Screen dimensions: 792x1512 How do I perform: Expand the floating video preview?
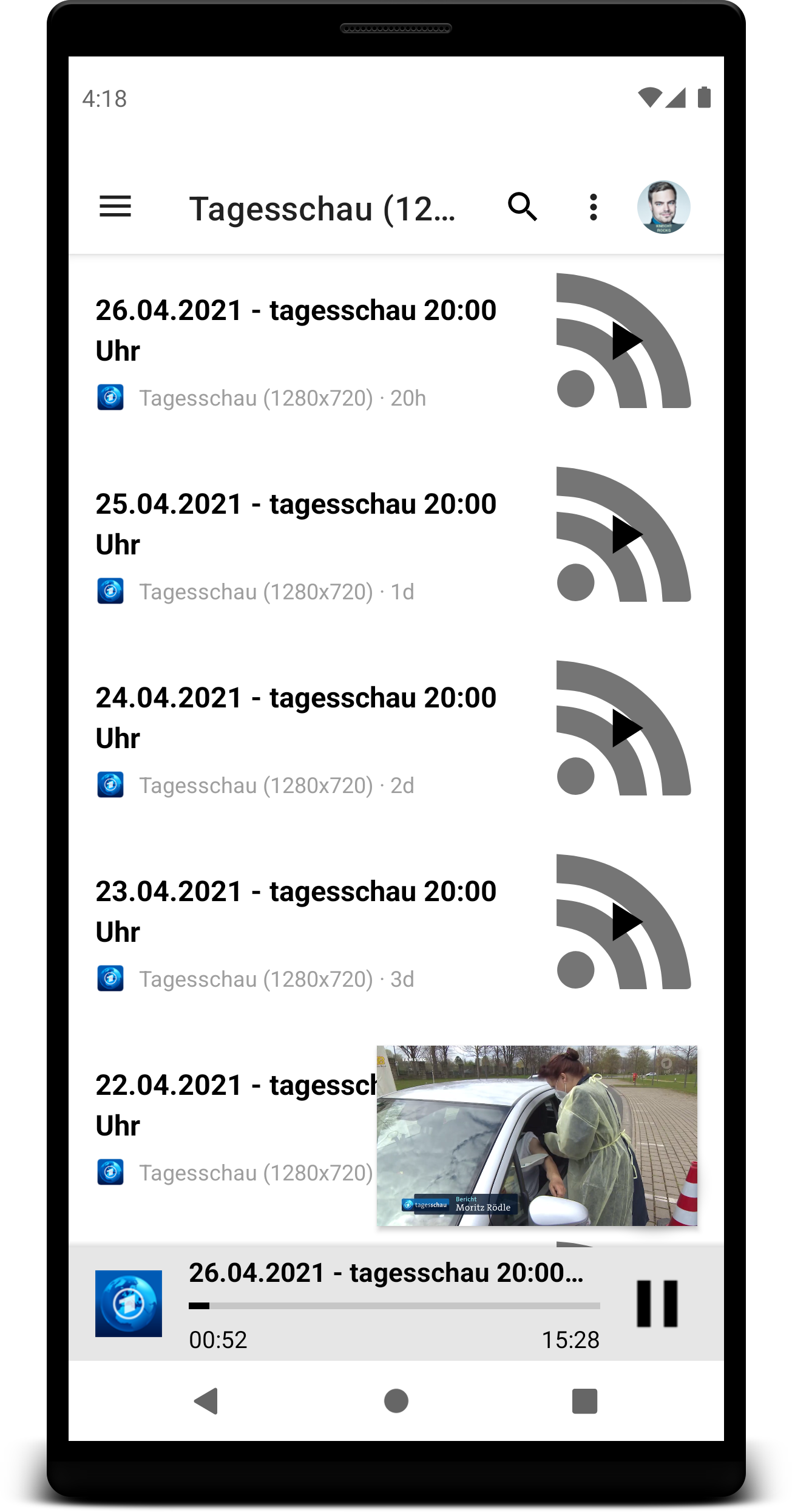(536, 1136)
